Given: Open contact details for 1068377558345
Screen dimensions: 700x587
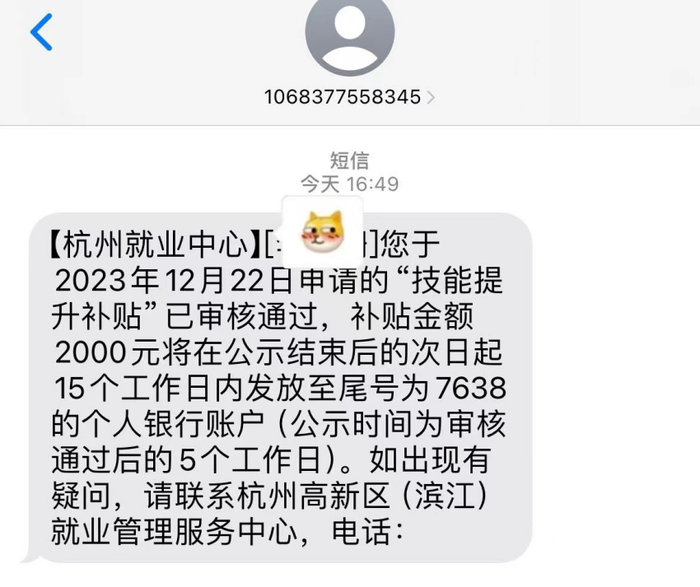Looking at the screenshot, I should point(349,97).
